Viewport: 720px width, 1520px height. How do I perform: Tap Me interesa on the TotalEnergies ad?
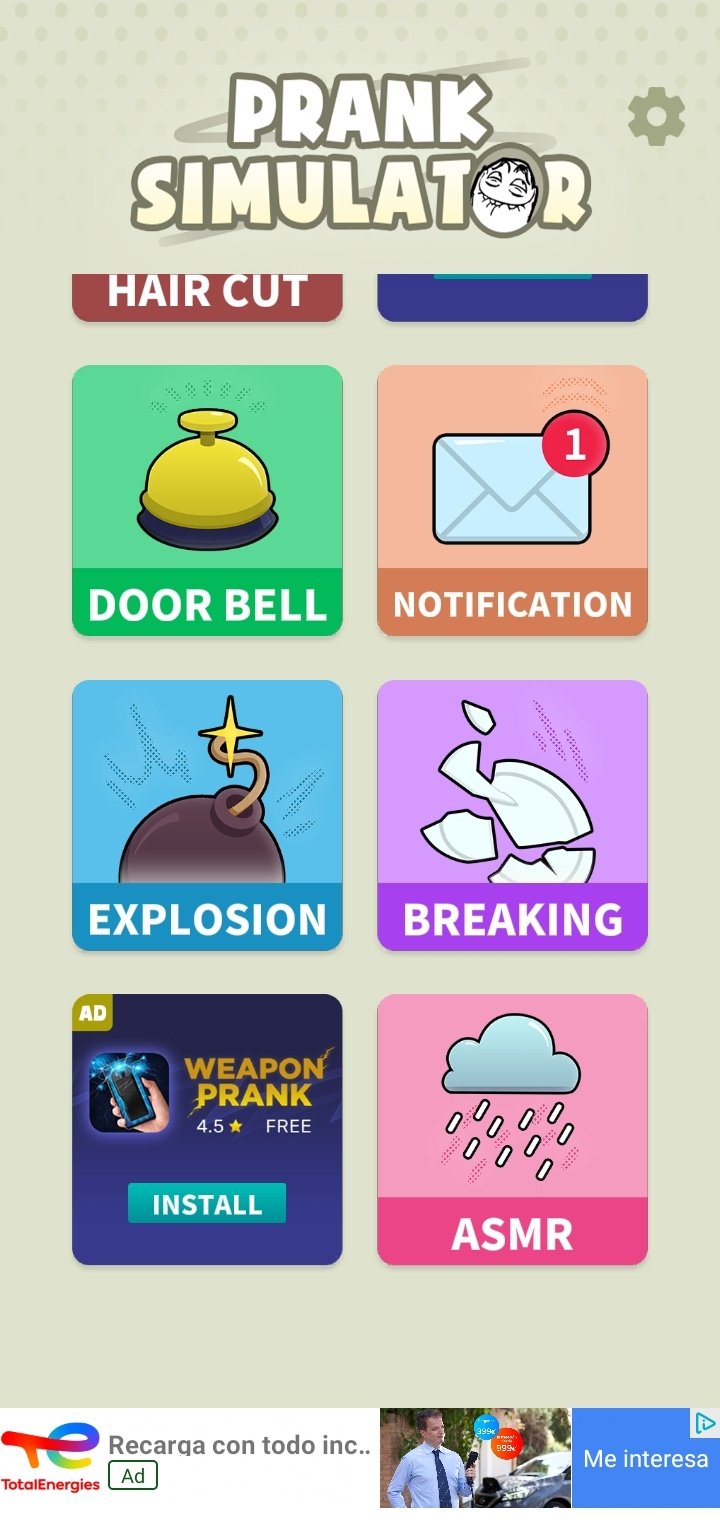645,1459
